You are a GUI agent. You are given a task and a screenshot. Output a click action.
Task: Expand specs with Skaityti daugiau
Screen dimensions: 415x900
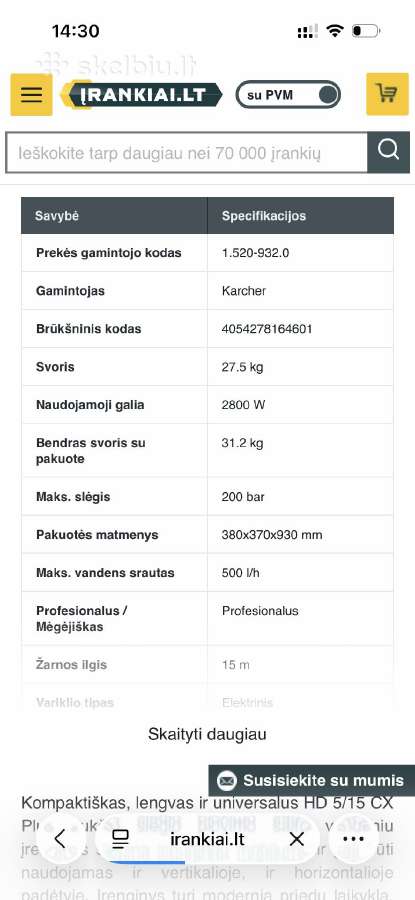point(207,734)
